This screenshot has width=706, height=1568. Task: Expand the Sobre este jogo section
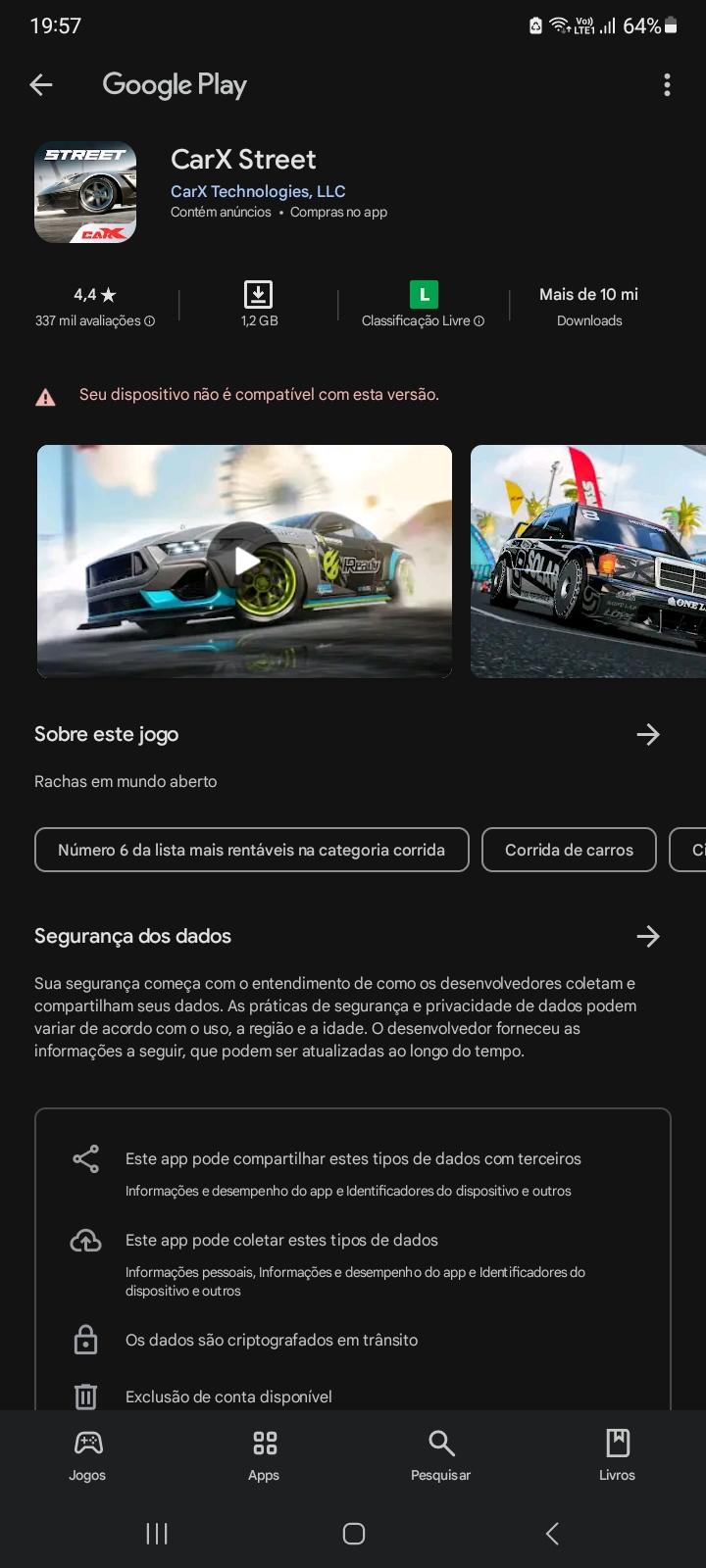tap(647, 735)
